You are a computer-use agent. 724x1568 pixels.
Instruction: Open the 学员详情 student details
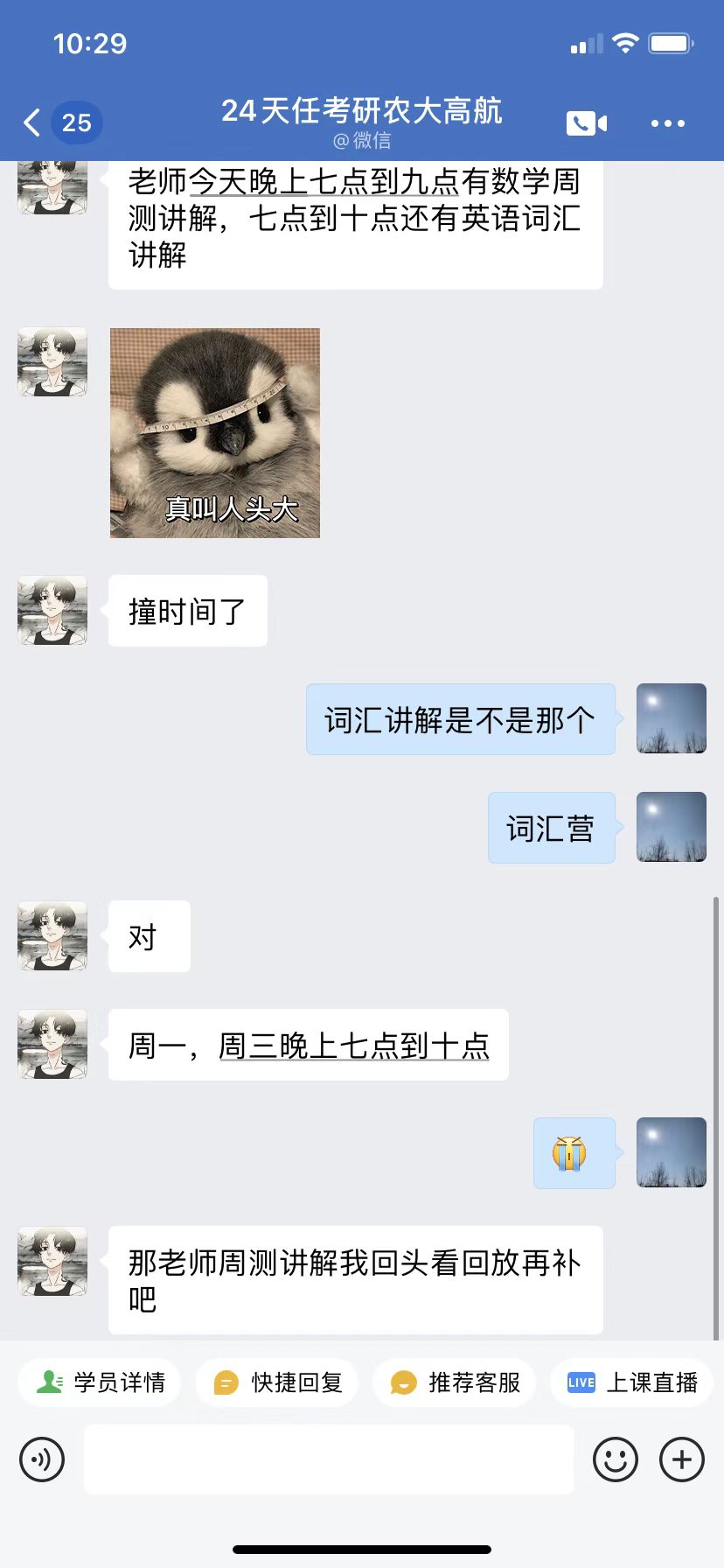pos(100,1382)
